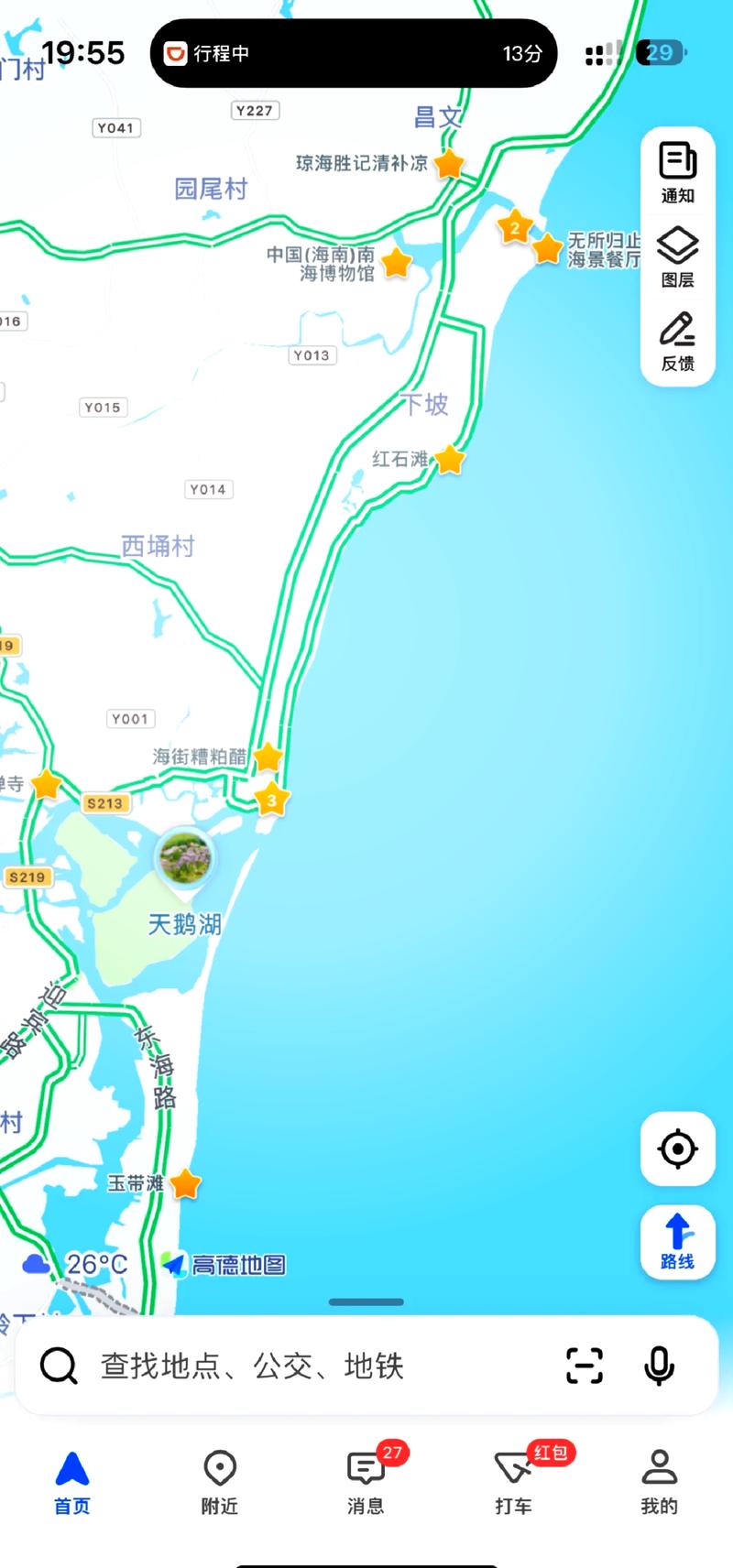This screenshot has width=733, height=1568.
Task: Open the 图层 map layers selector
Action: [x=677, y=256]
